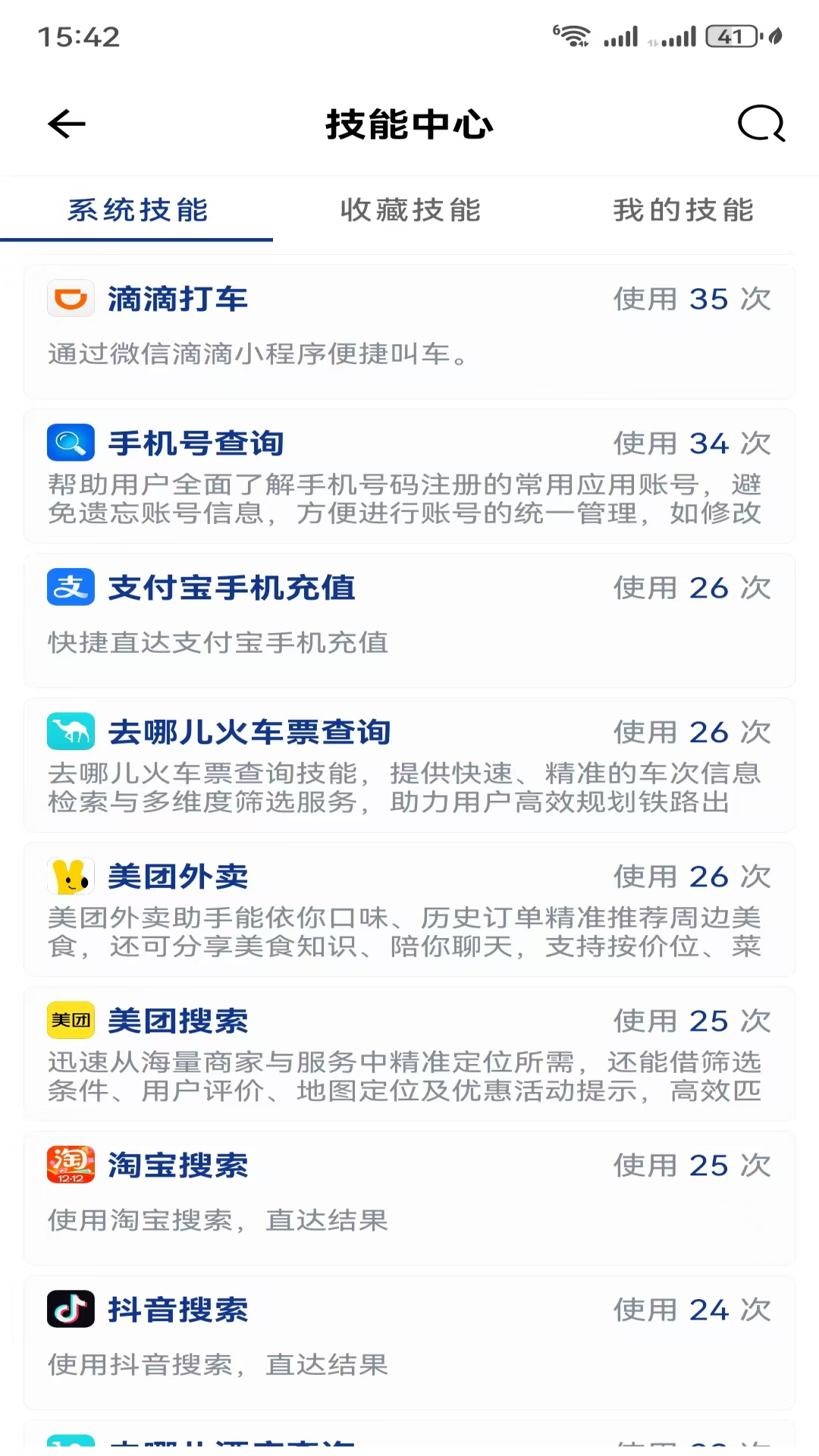Tap the battery indicator in the status bar
Screen dimensions: 819x1456
(733, 36)
